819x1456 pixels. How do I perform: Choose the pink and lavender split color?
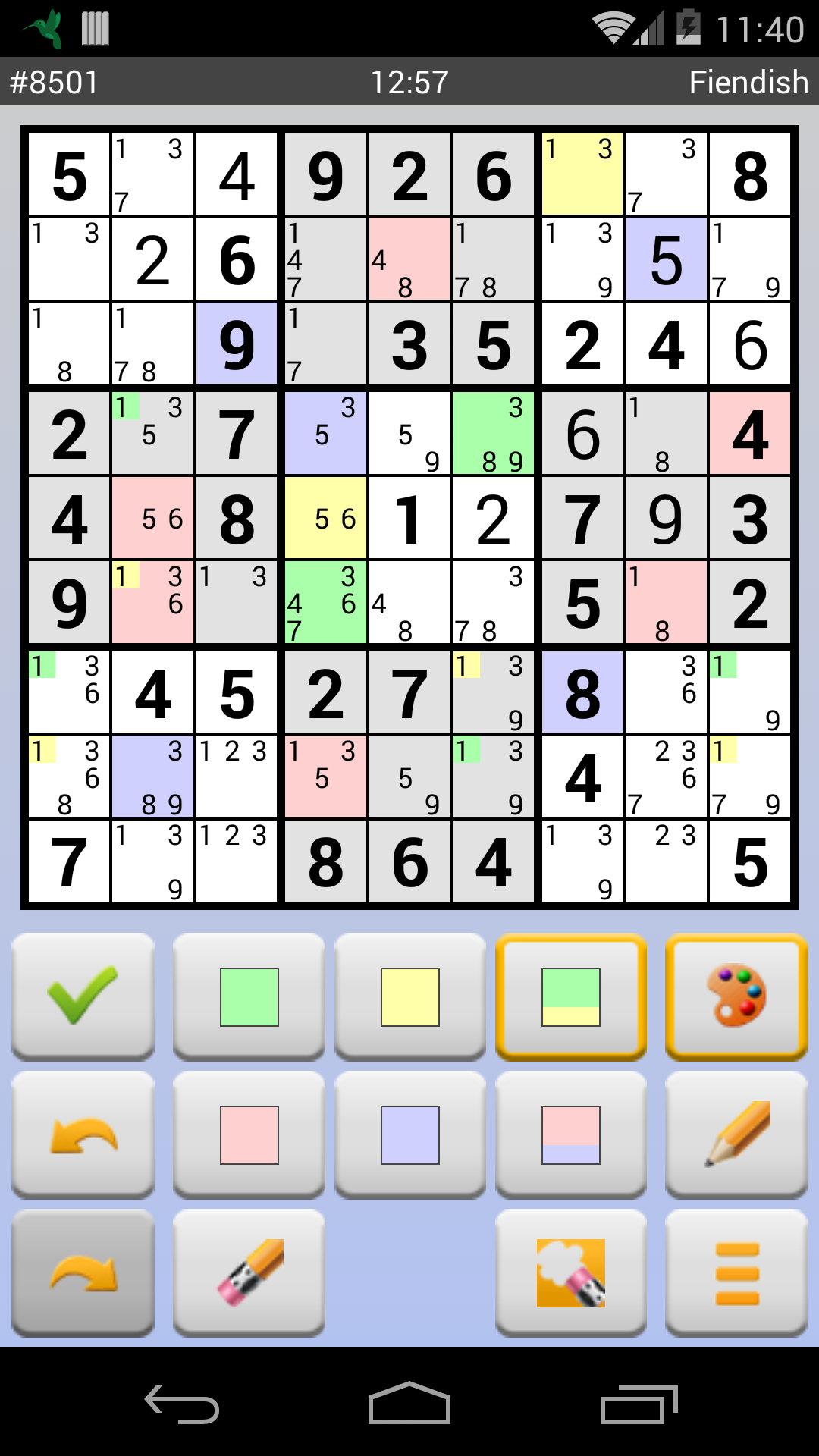(x=570, y=1134)
